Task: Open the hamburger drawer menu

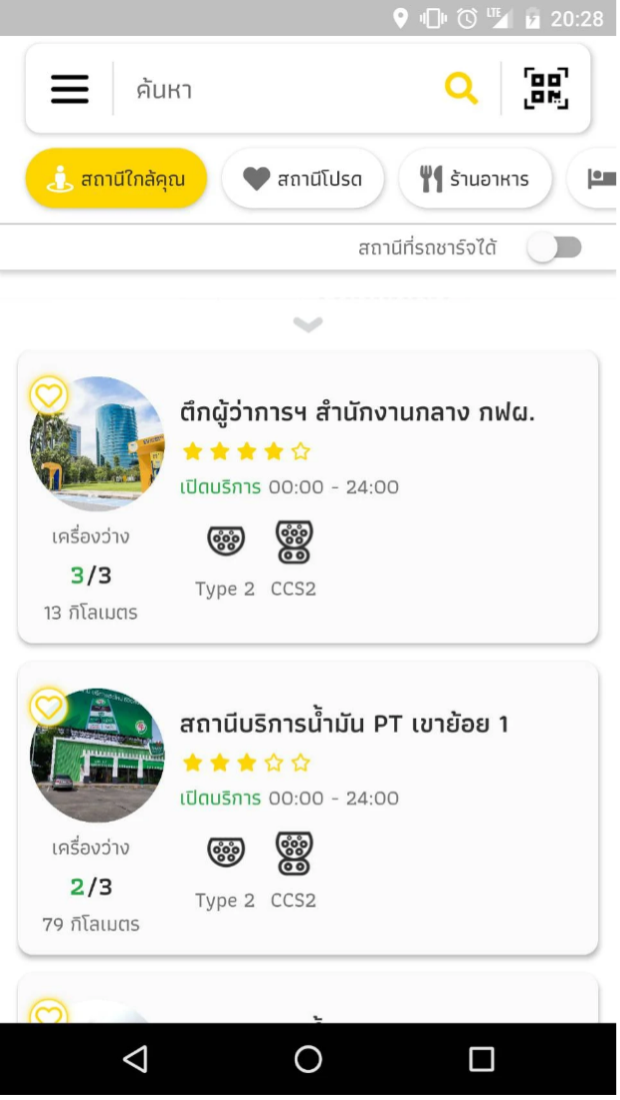Action: click(69, 89)
